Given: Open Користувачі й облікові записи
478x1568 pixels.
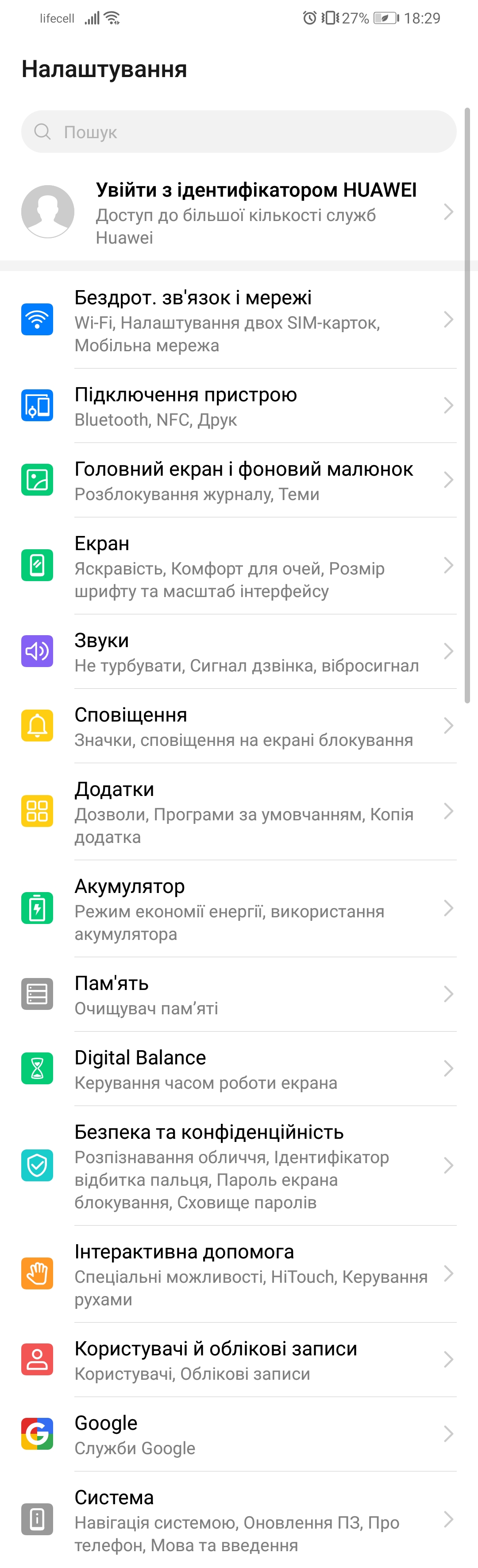Looking at the screenshot, I should click(x=239, y=1360).
